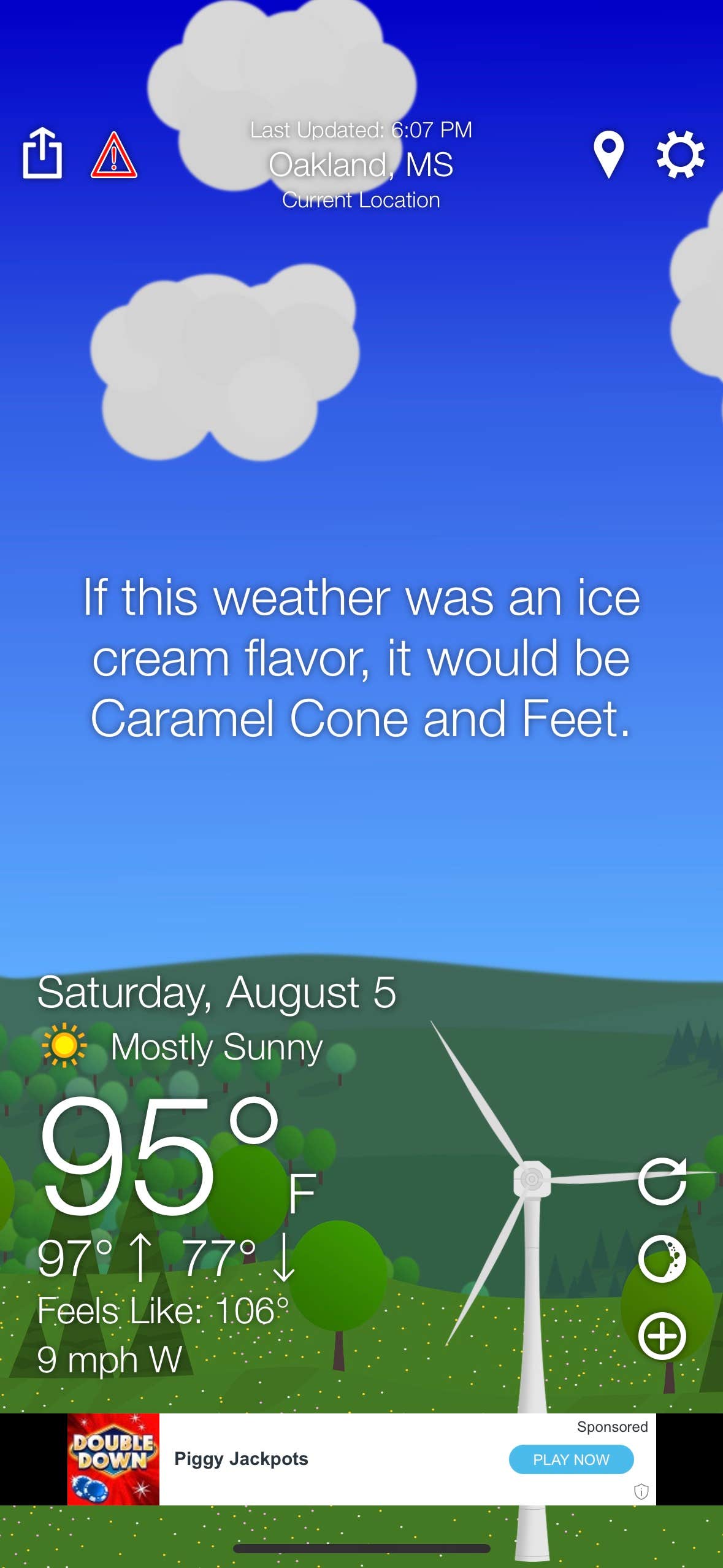Tap the plus circle icon
The image size is (723, 1568).
pos(662,1335)
